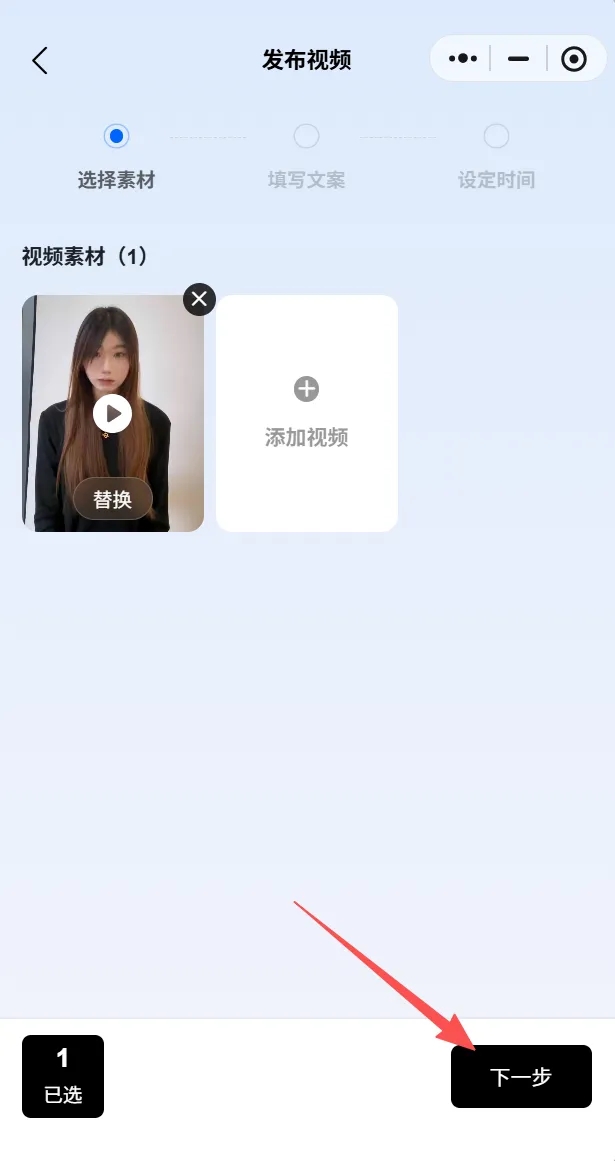Add another video via 添加视频
Image resolution: width=615 pixels, height=1161 pixels.
[307, 413]
